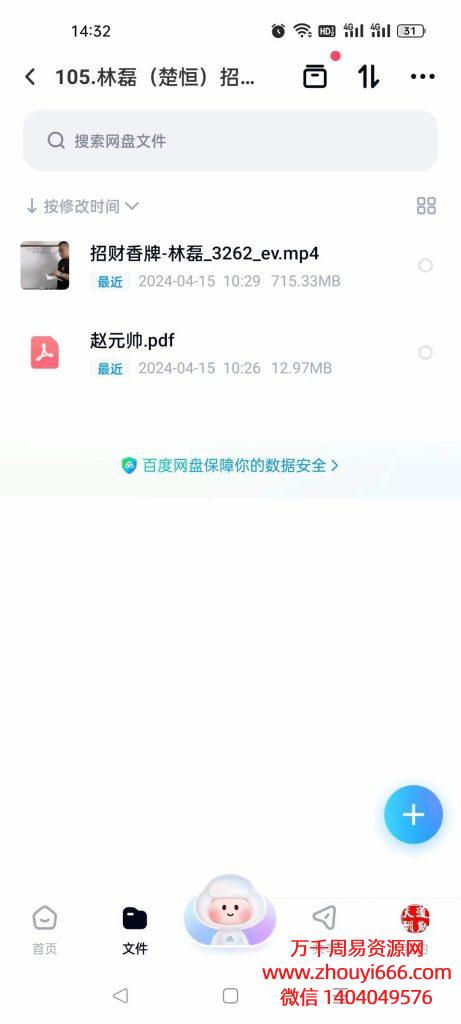Select the checkbox for 赵元帅.pdf
Viewport: 461px width, 1024px height.
click(425, 353)
